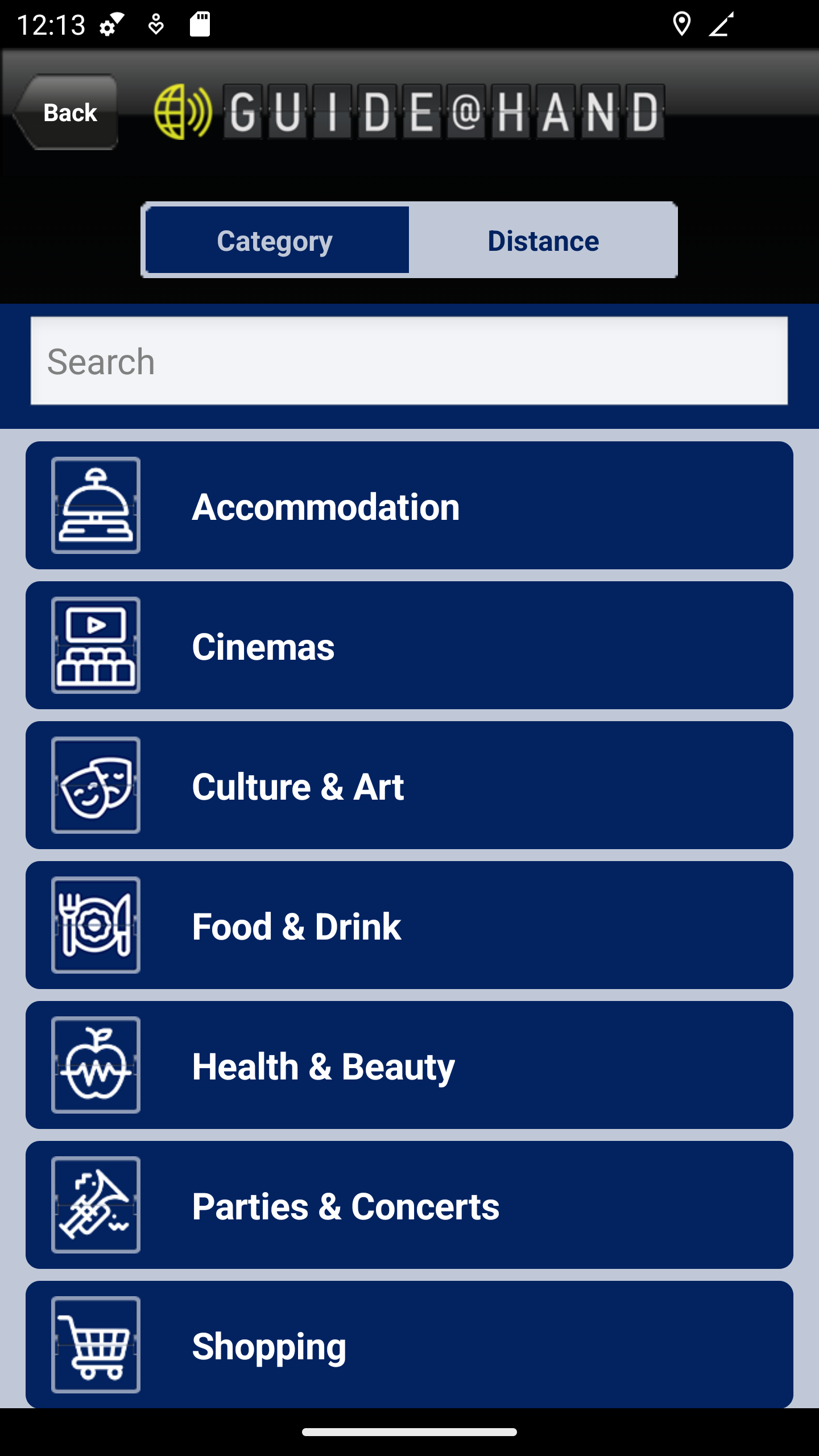This screenshot has height=1456, width=819.
Task: Open Culture & Art listings
Action: point(408,785)
